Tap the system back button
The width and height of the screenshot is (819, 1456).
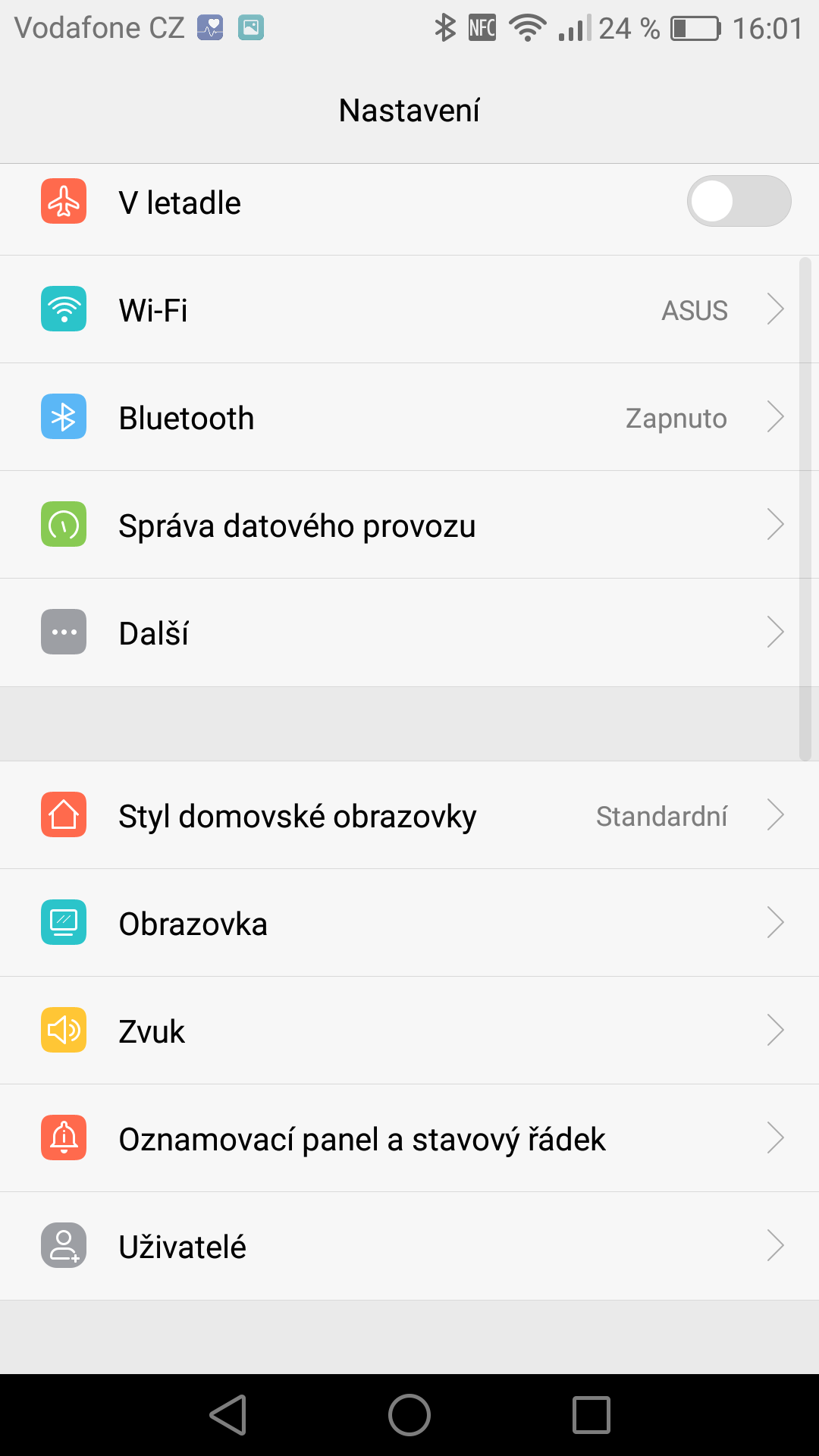(x=228, y=1415)
